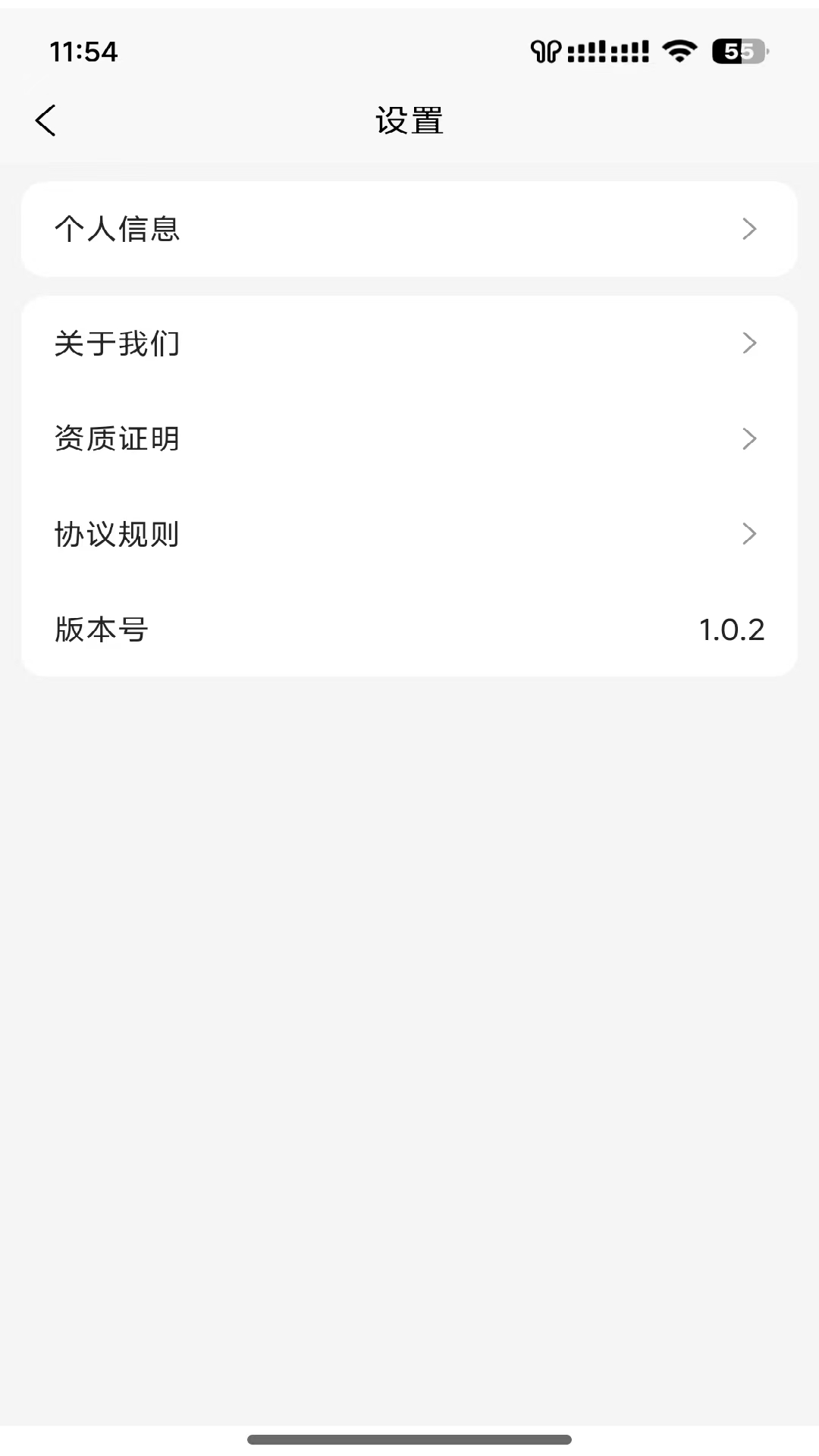Image resolution: width=819 pixels, height=1456 pixels.
Task: Select the back chevron in top-left corner
Action: (45, 120)
